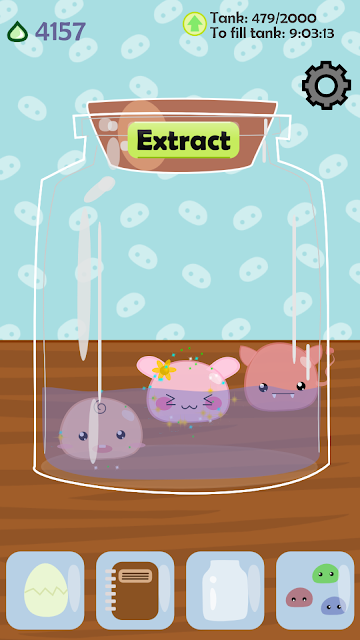Poke the pink slime with the flower
Image resolution: width=360 pixels, height=640 pixels.
pyautogui.click(x=188, y=390)
